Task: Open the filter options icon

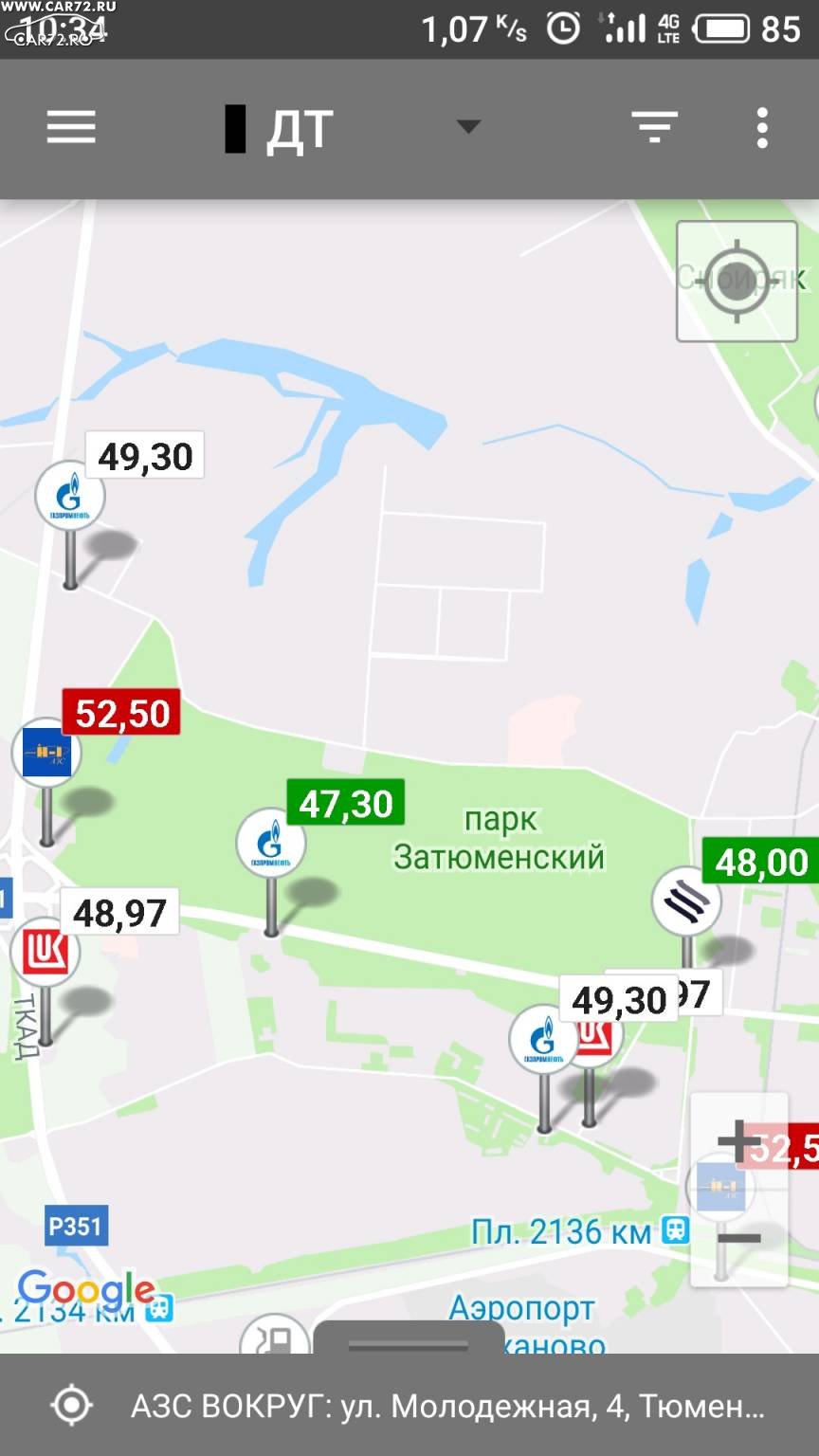Action: pos(654,127)
